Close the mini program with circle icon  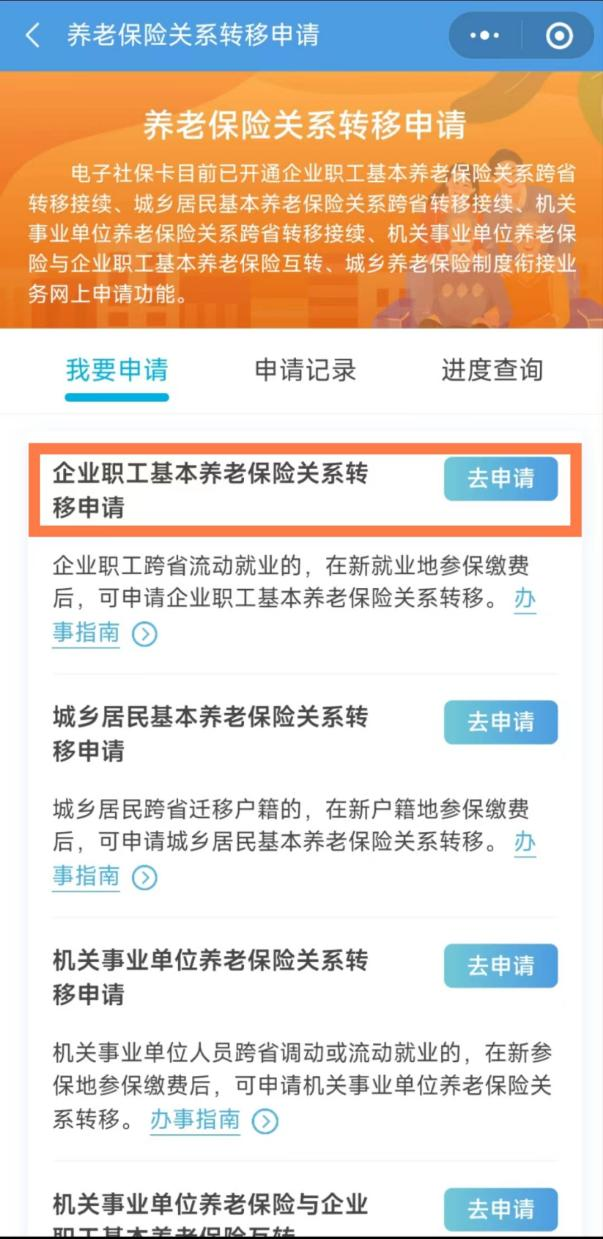point(559,35)
